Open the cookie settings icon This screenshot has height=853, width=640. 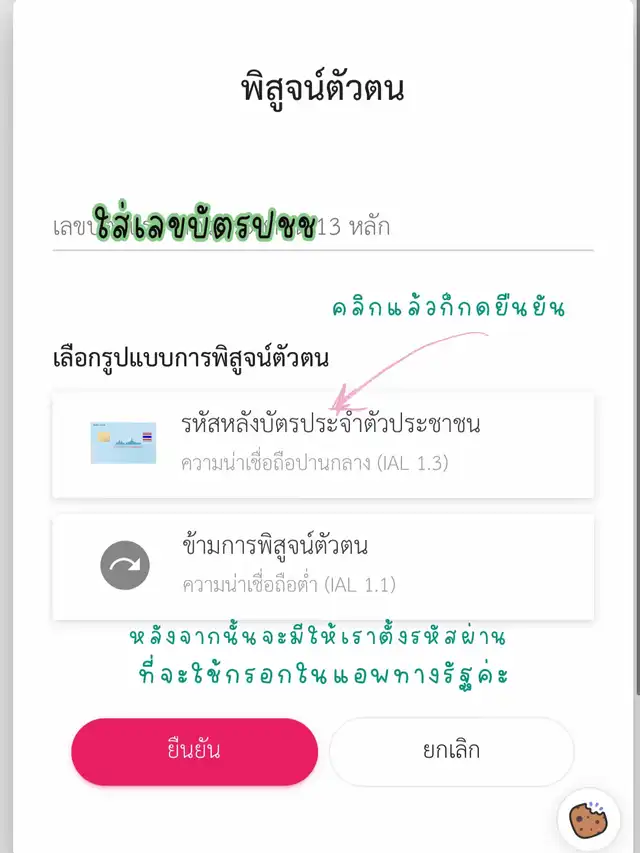[x=588, y=820]
